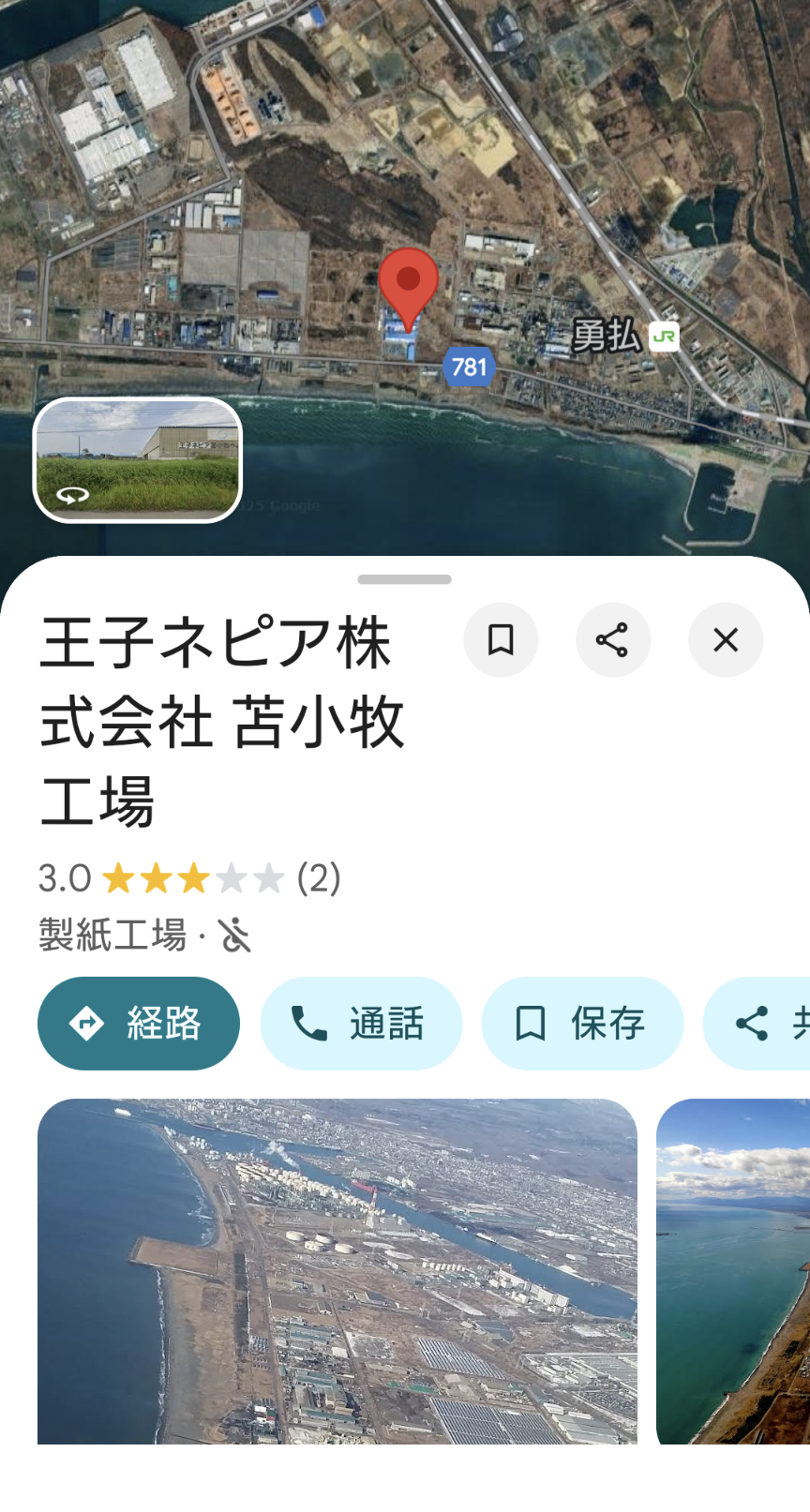Tap the share chip beside 保存
The width and height of the screenshot is (810, 1512).
pyautogui.click(x=759, y=1023)
